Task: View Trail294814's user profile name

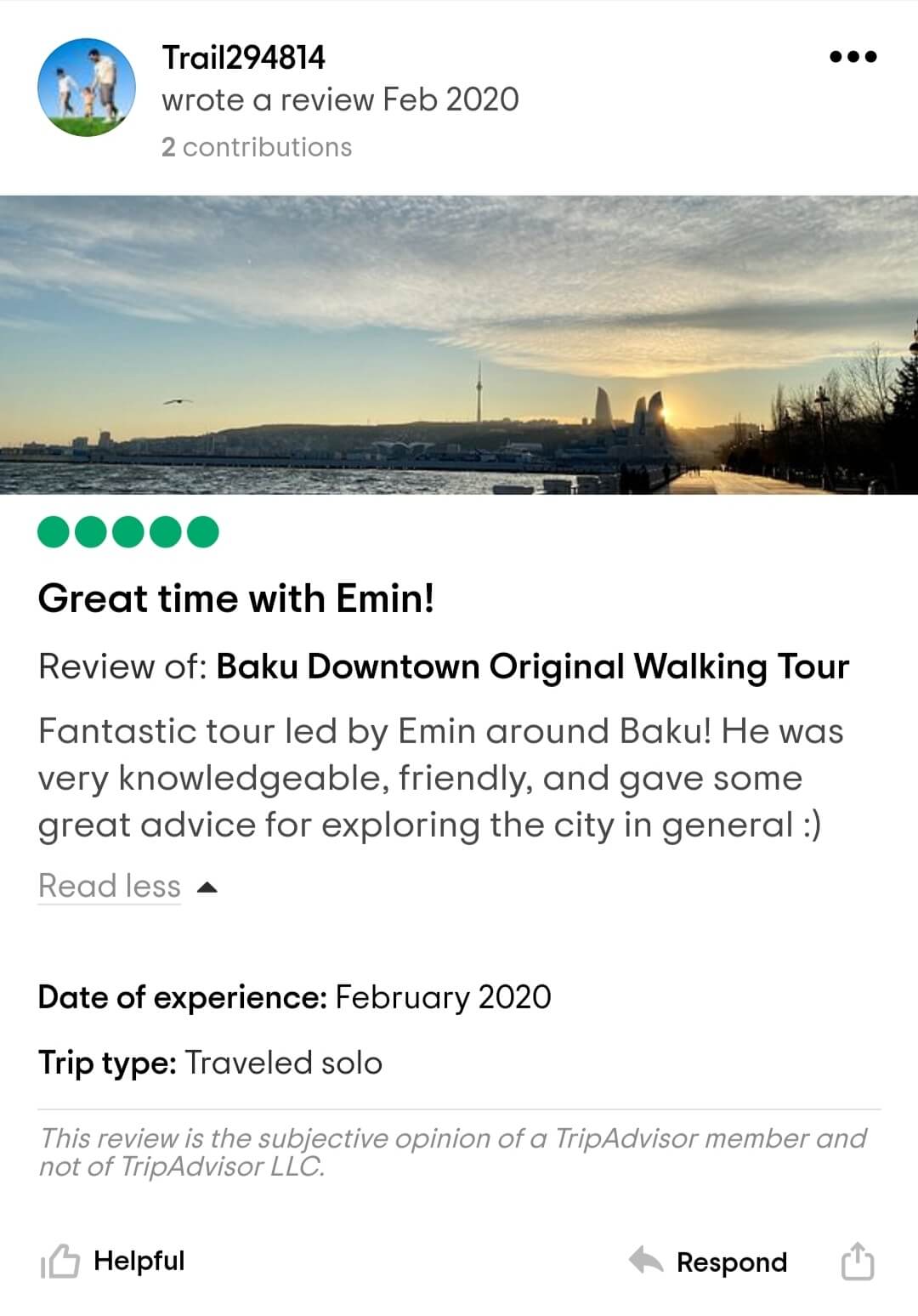Action: pos(243,58)
